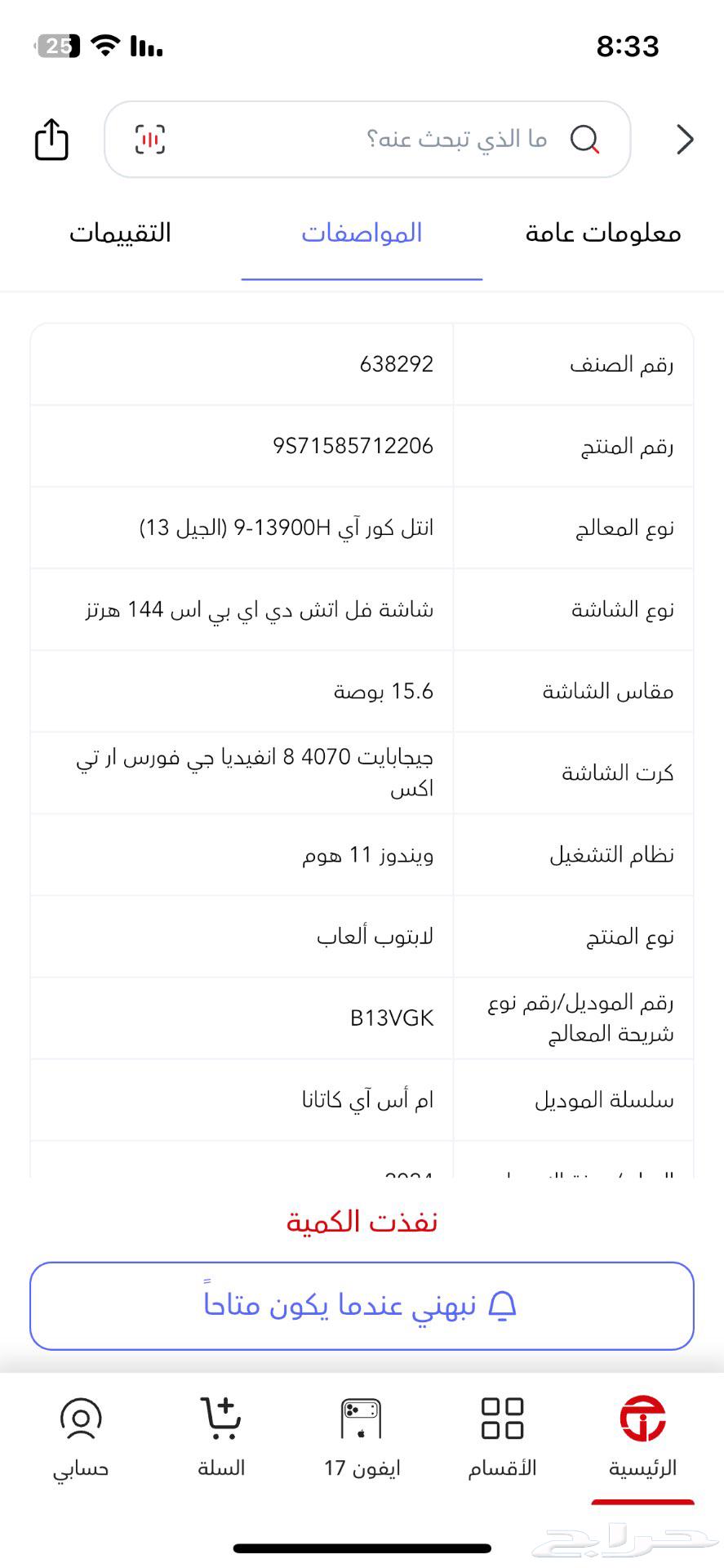Tap the share icon to share this product
This screenshot has width=724, height=1568.
click(51, 140)
